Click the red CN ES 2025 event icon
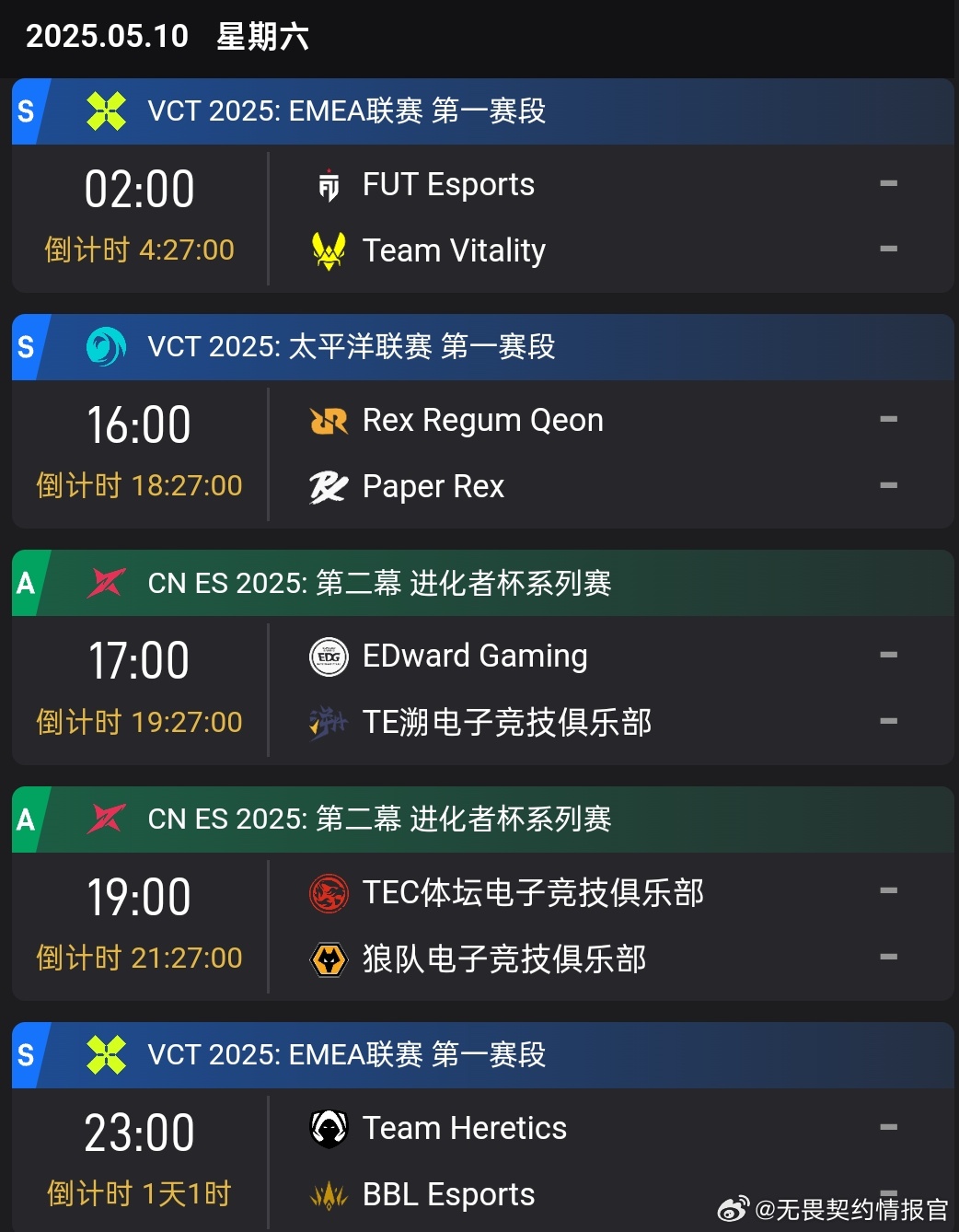 [105, 583]
